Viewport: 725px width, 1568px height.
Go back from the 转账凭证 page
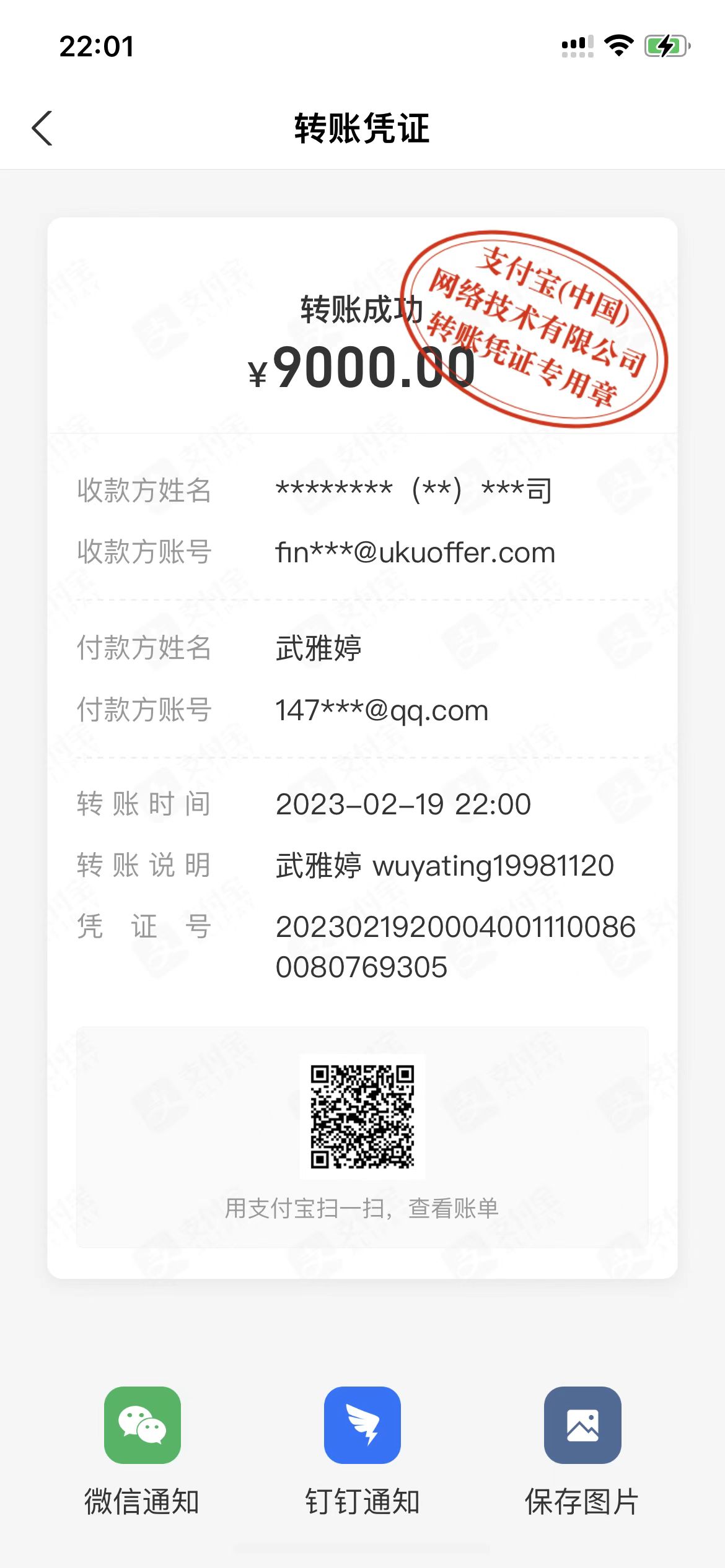[x=42, y=128]
